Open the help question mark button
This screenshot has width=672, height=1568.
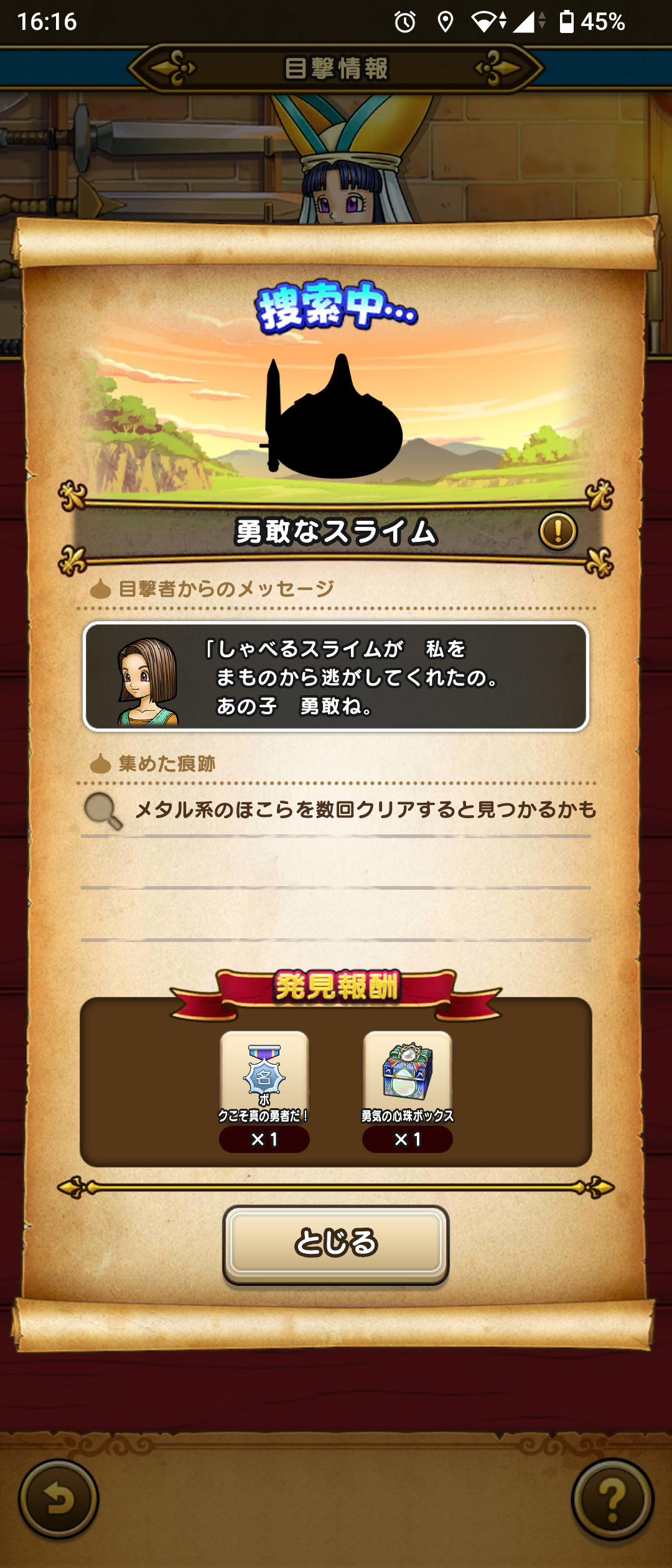[x=612, y=1499]
